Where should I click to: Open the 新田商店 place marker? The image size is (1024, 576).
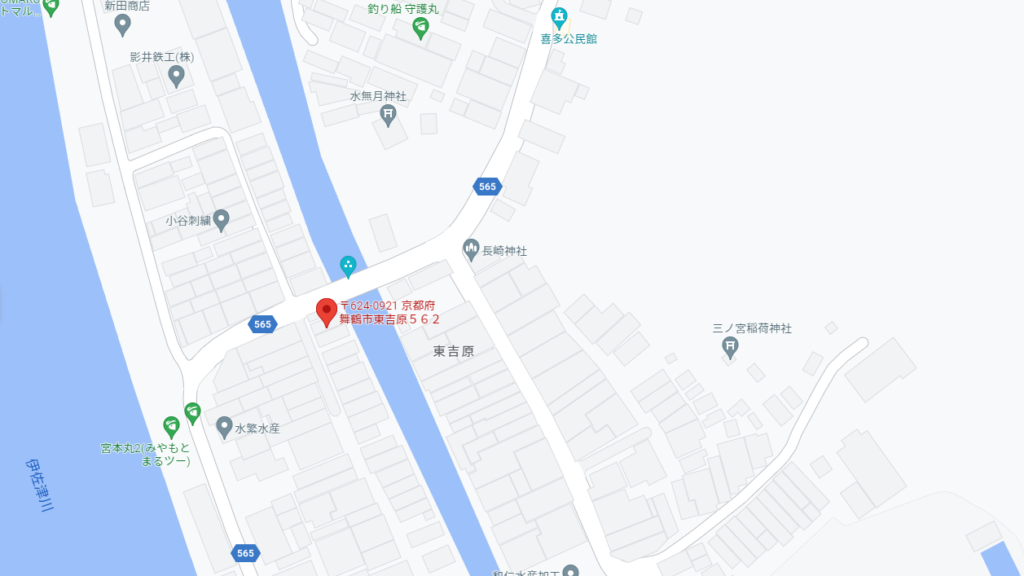122,24
